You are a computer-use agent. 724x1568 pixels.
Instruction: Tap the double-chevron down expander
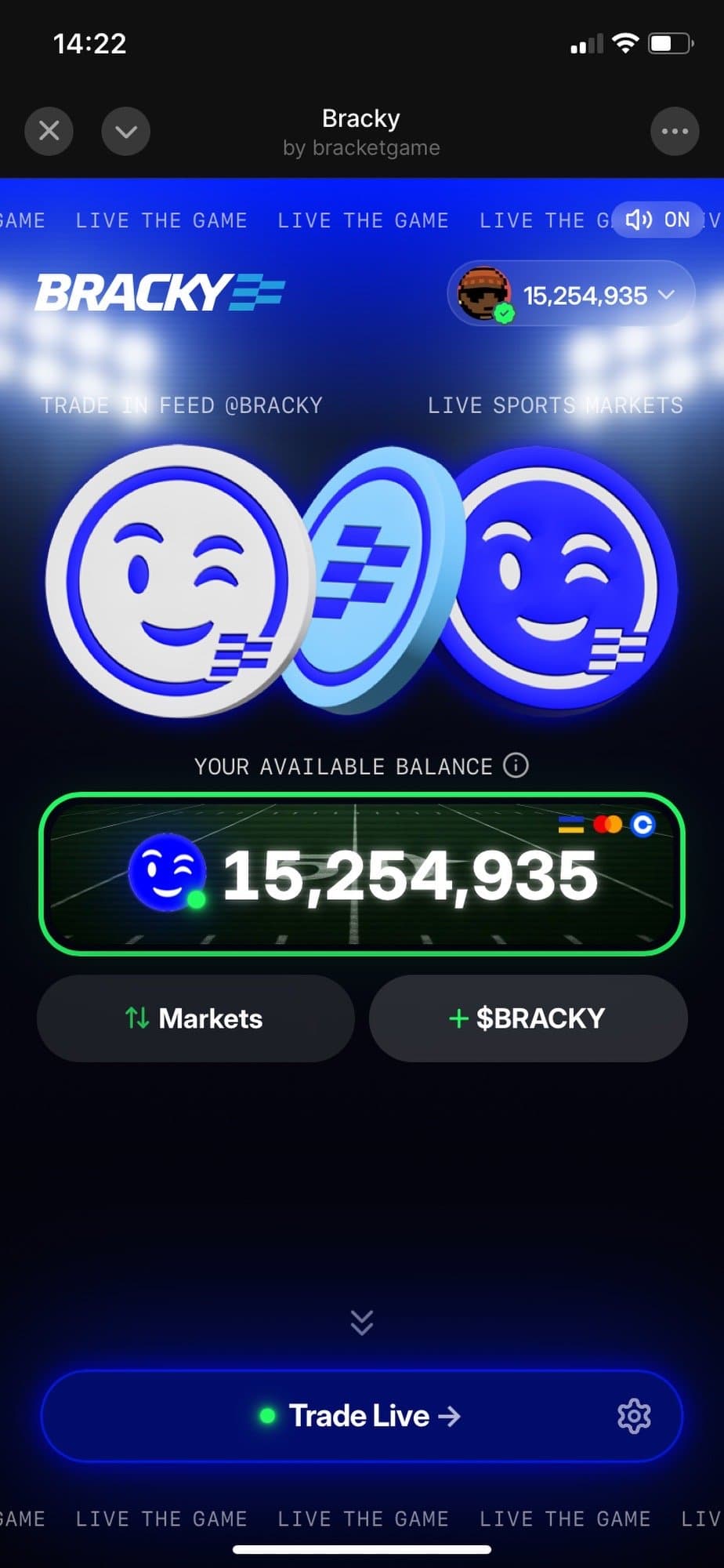pos(362,1322)
